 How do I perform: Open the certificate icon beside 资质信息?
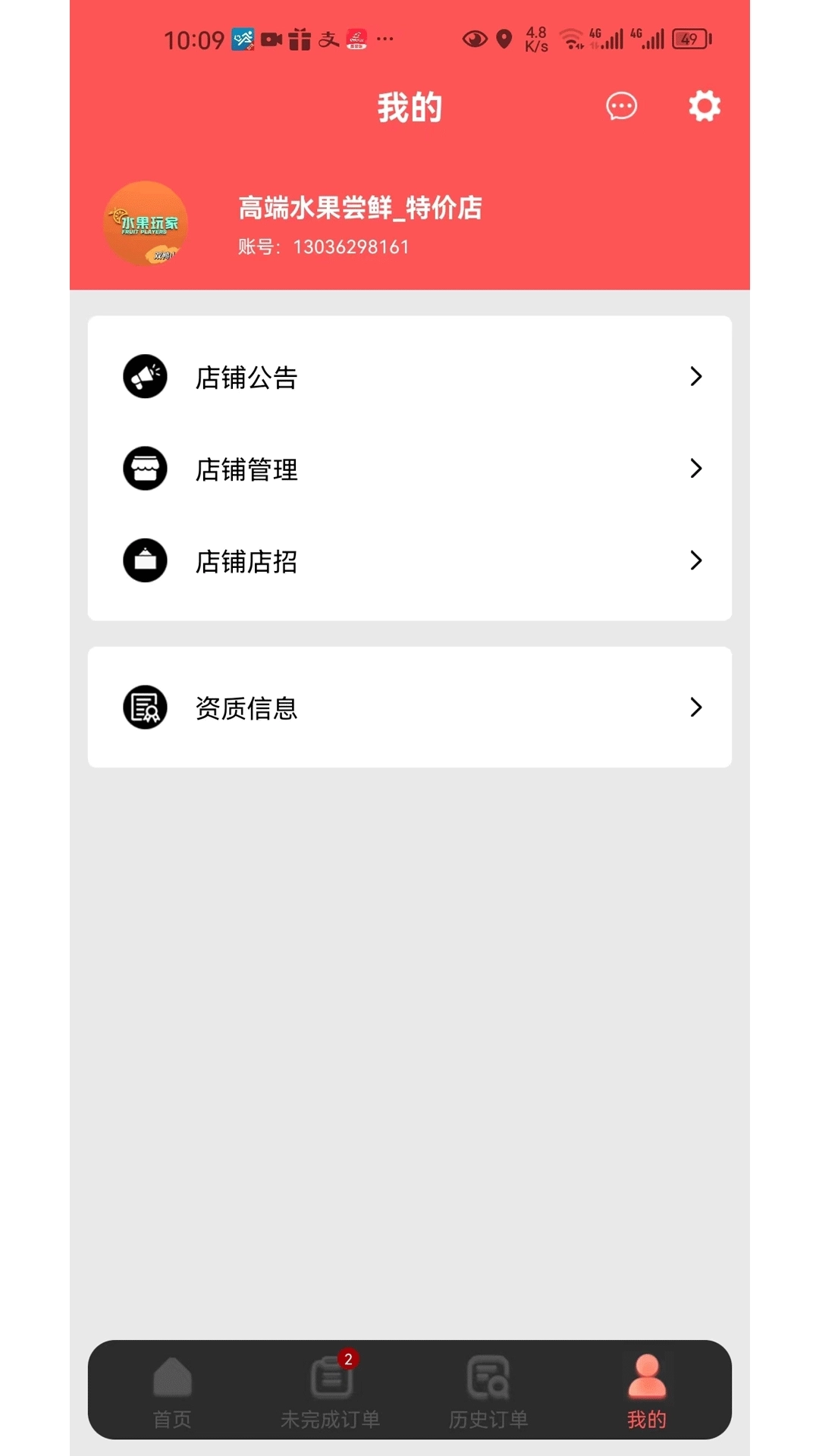tap(145, 707)
